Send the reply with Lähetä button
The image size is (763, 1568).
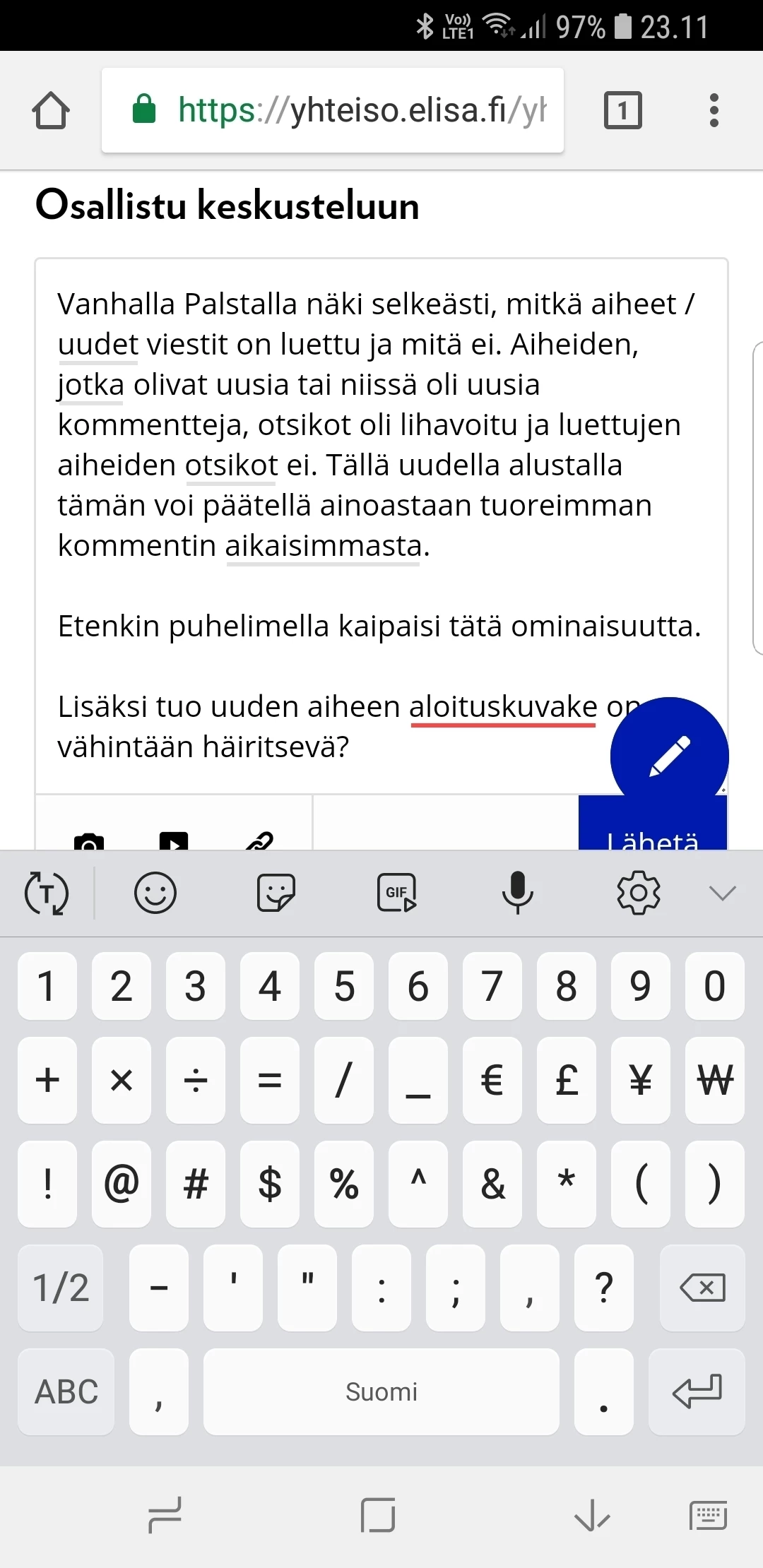point(653,824)
